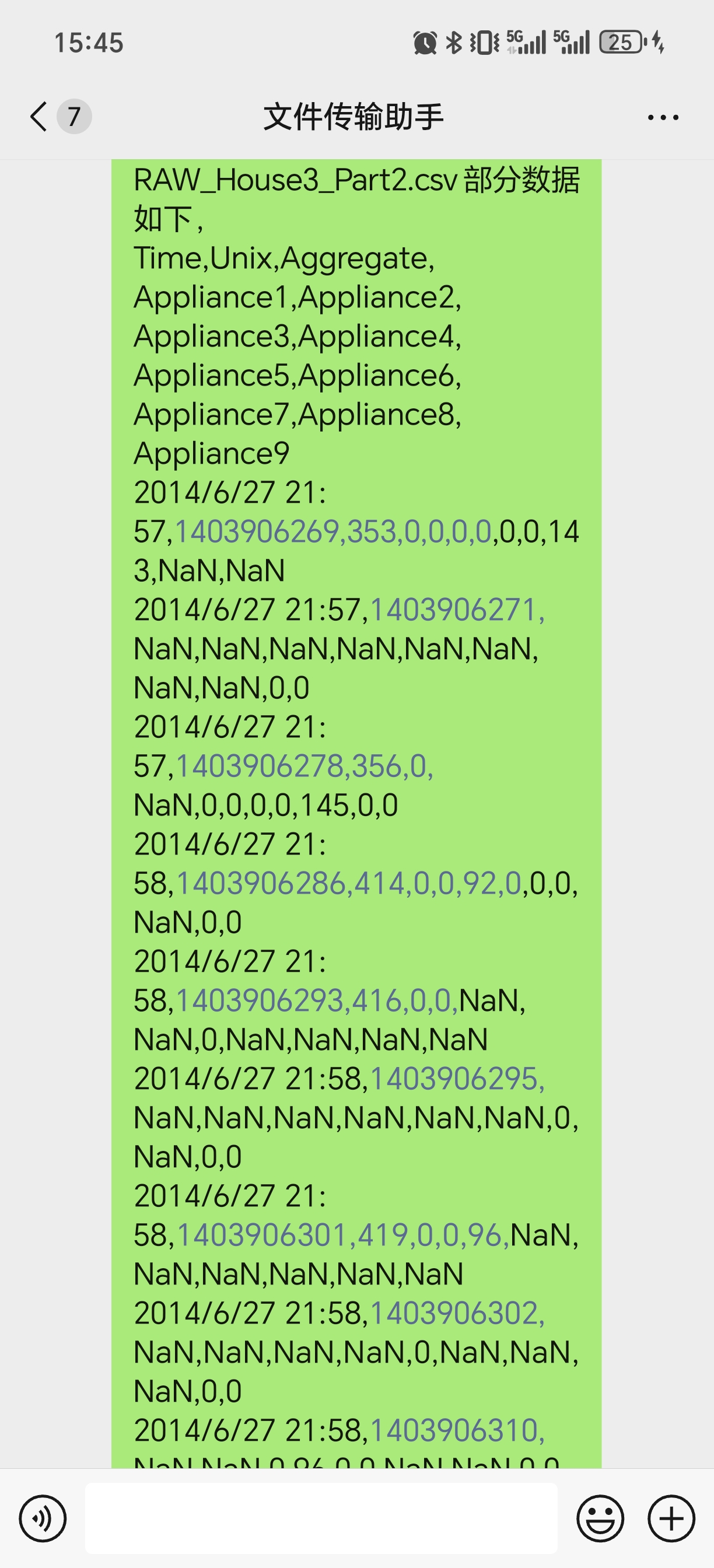The image size is (714, 1568).
Task: Tap the message text input field
Action: [x=321, y=1518]
